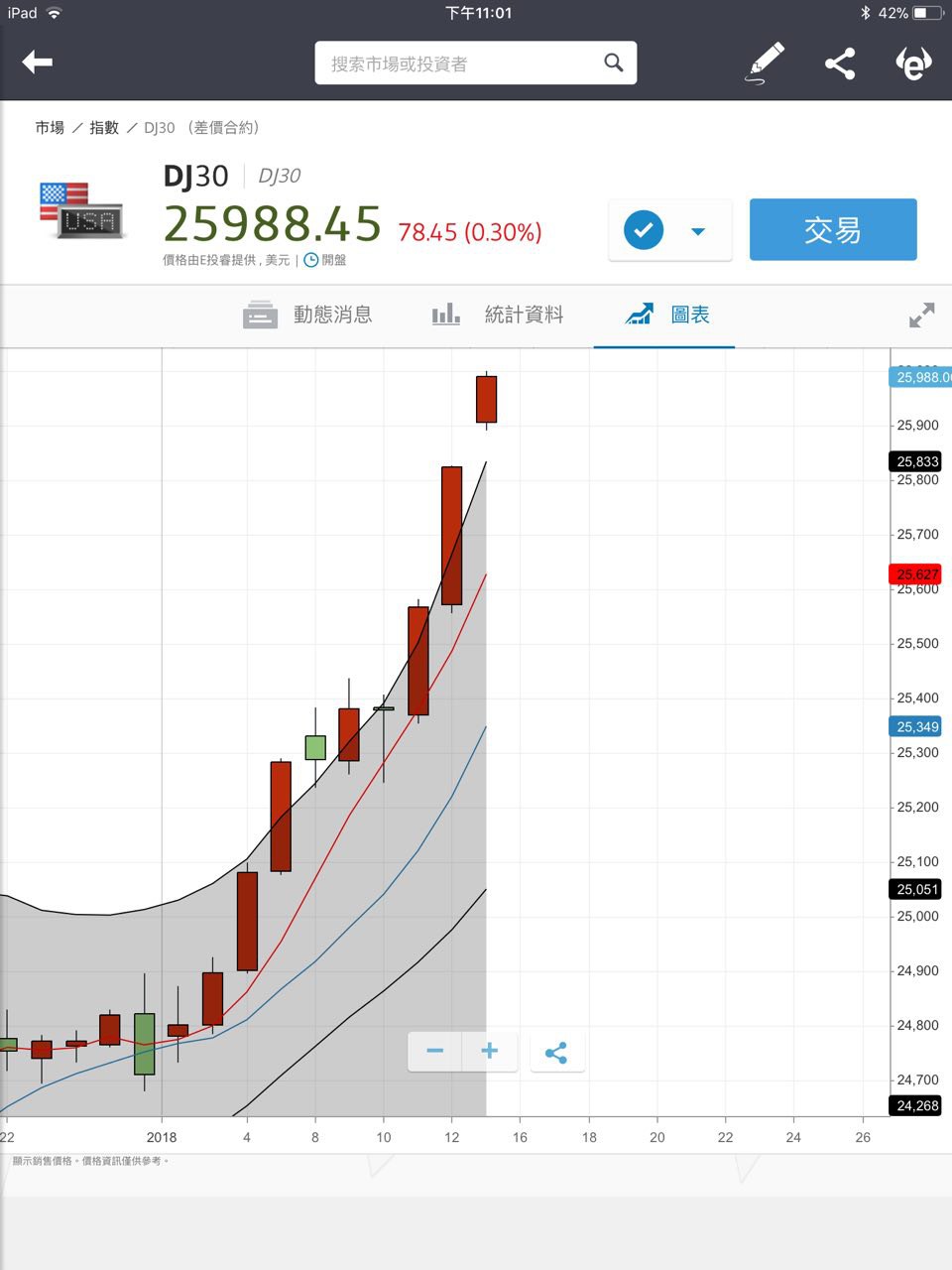Open the eToro logo icon in the top bar
This screenshot has height=1270, width=952.
coord(912,64)
